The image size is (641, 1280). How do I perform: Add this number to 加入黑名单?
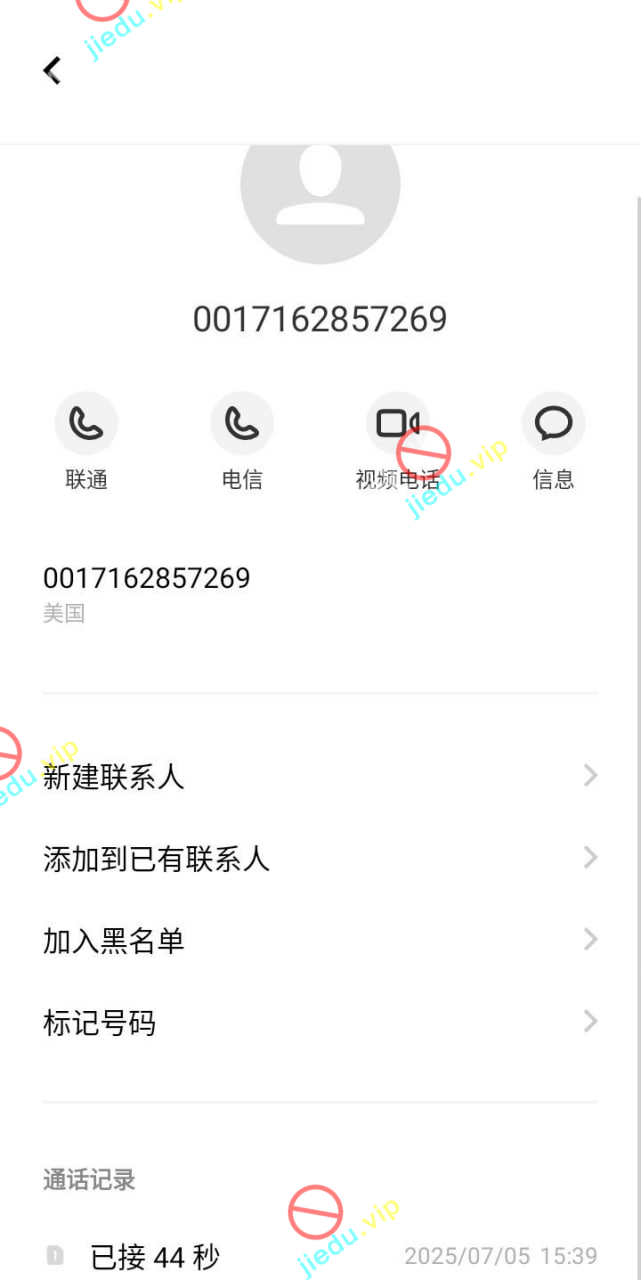(320, 940)
